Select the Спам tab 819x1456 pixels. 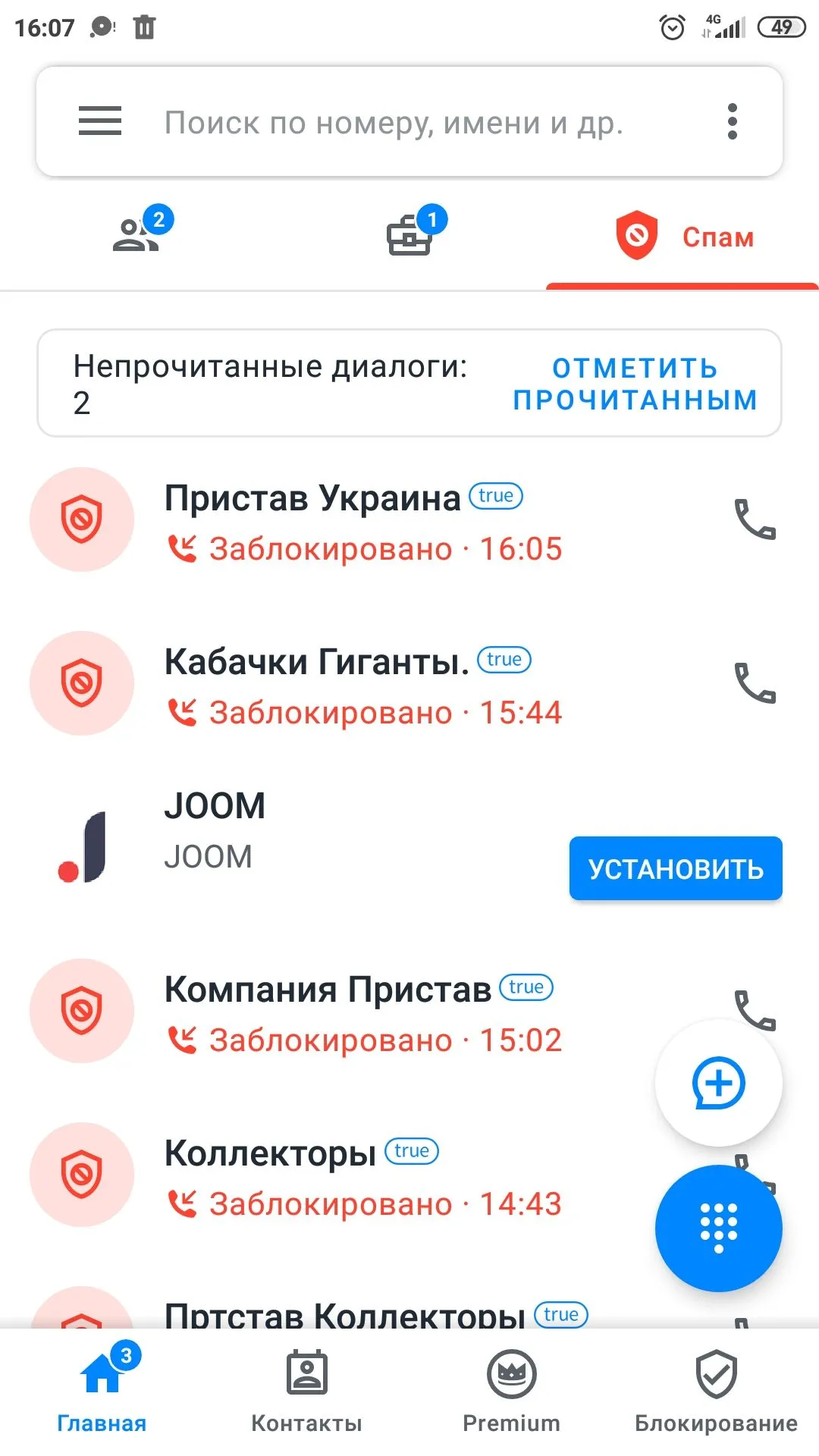pos(684,237)
